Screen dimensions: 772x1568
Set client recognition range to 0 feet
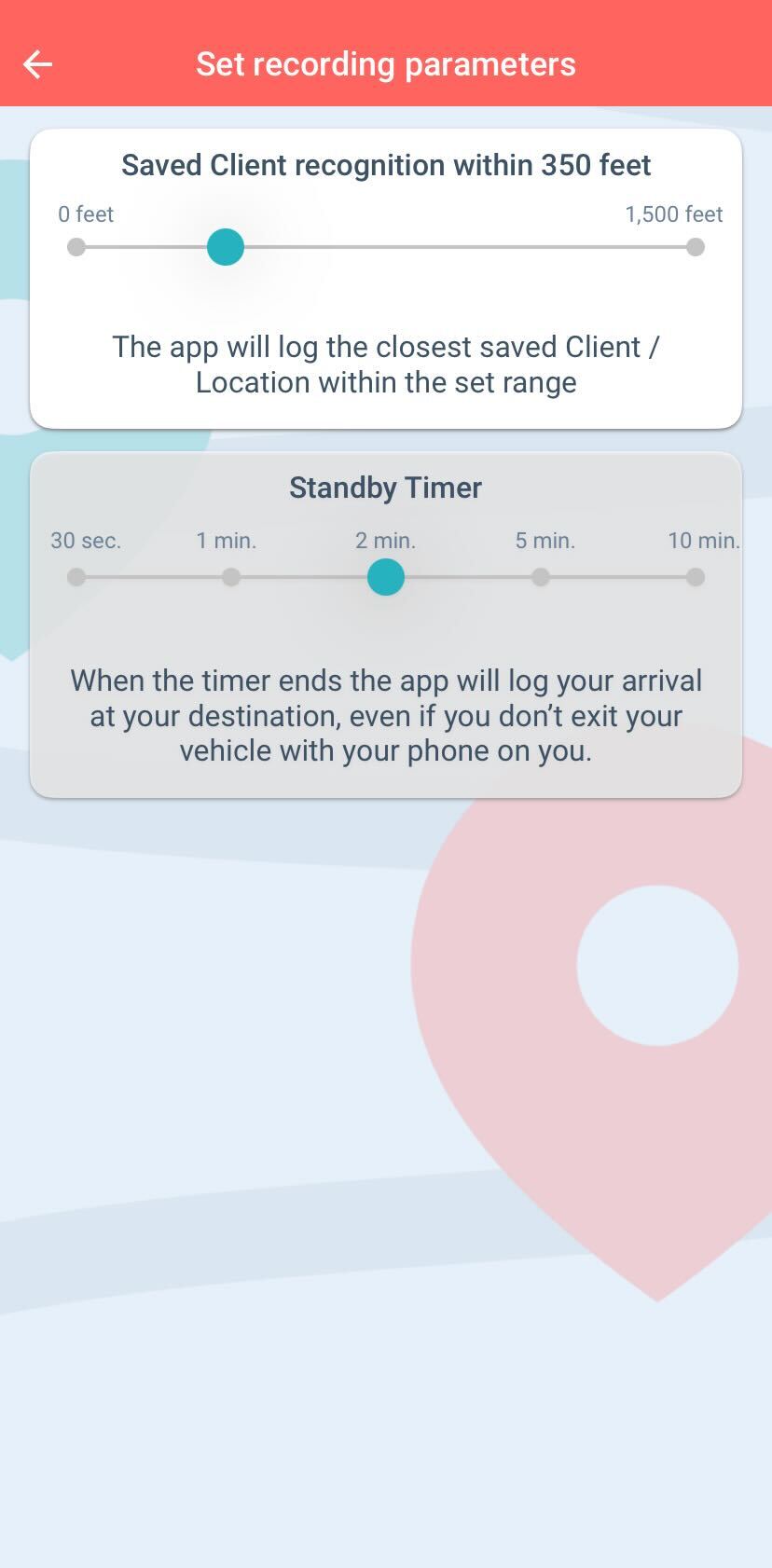(x=76, y=247)
